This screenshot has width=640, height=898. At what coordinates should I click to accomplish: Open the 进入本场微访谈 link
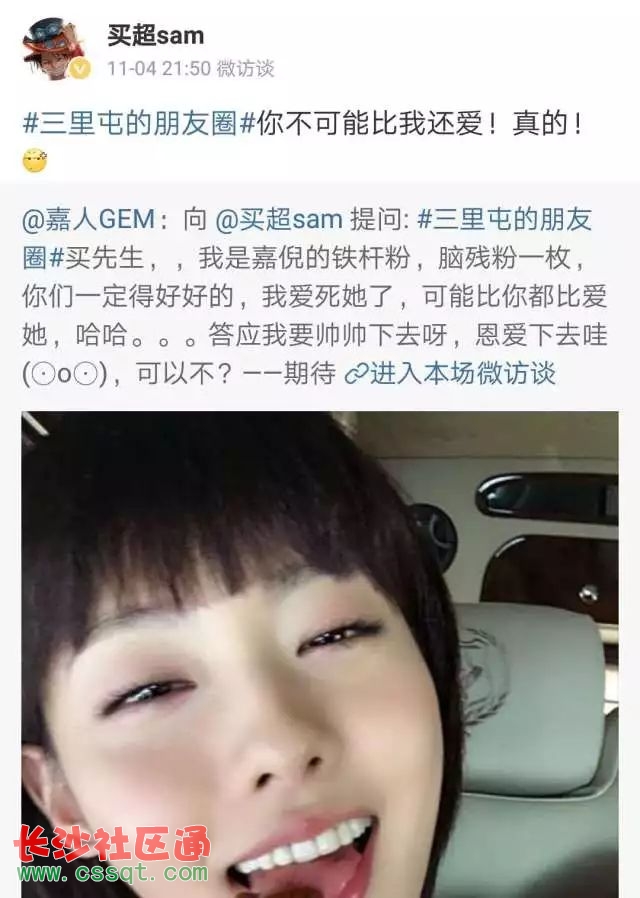tap(450, 374)
